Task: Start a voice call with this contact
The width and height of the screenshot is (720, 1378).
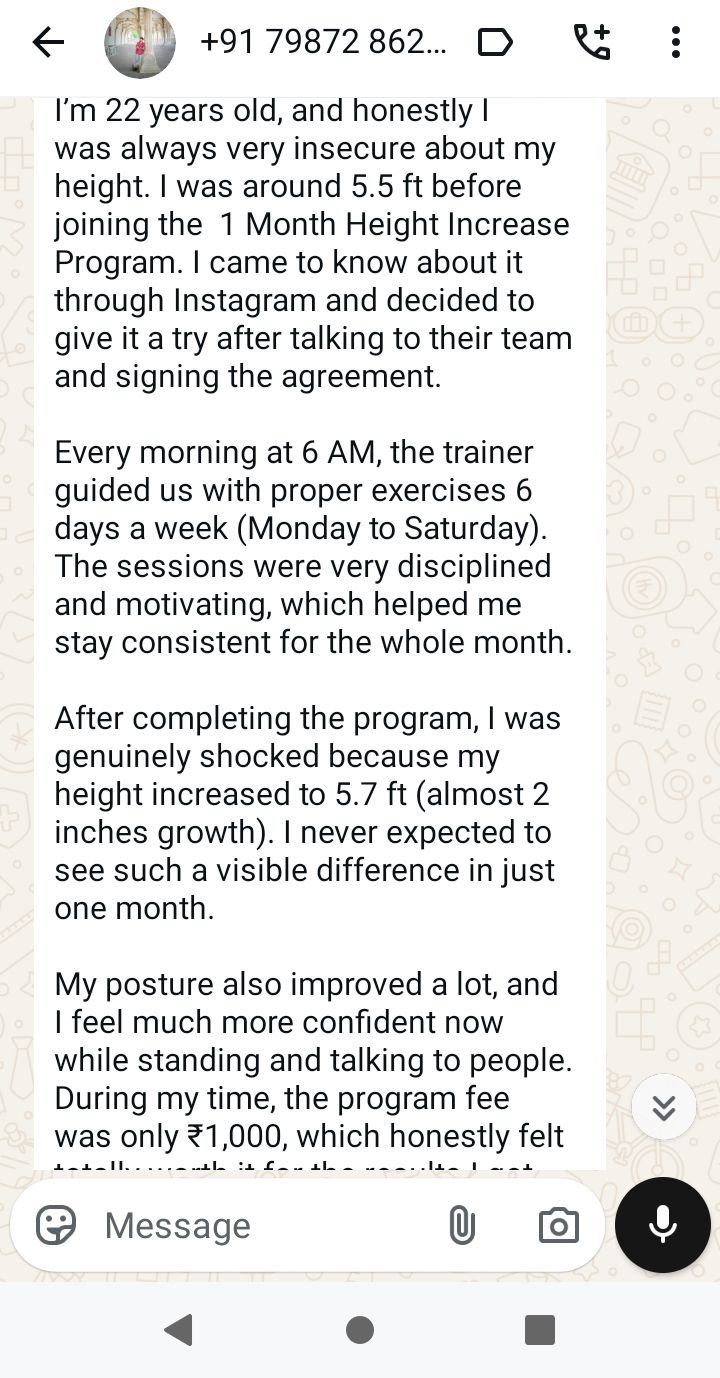Action: (591, 42)
